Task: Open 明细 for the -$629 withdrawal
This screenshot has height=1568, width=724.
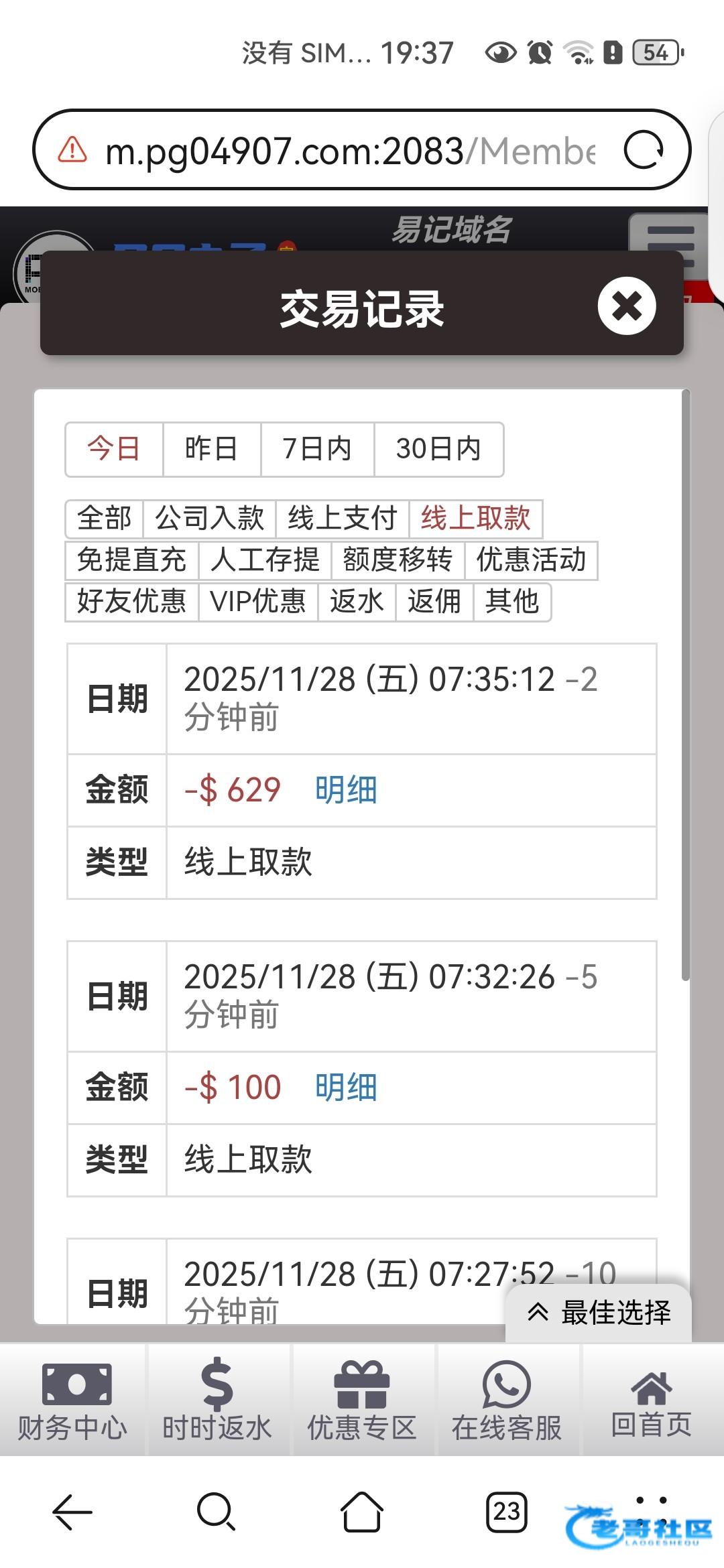Action: point(346,790)
